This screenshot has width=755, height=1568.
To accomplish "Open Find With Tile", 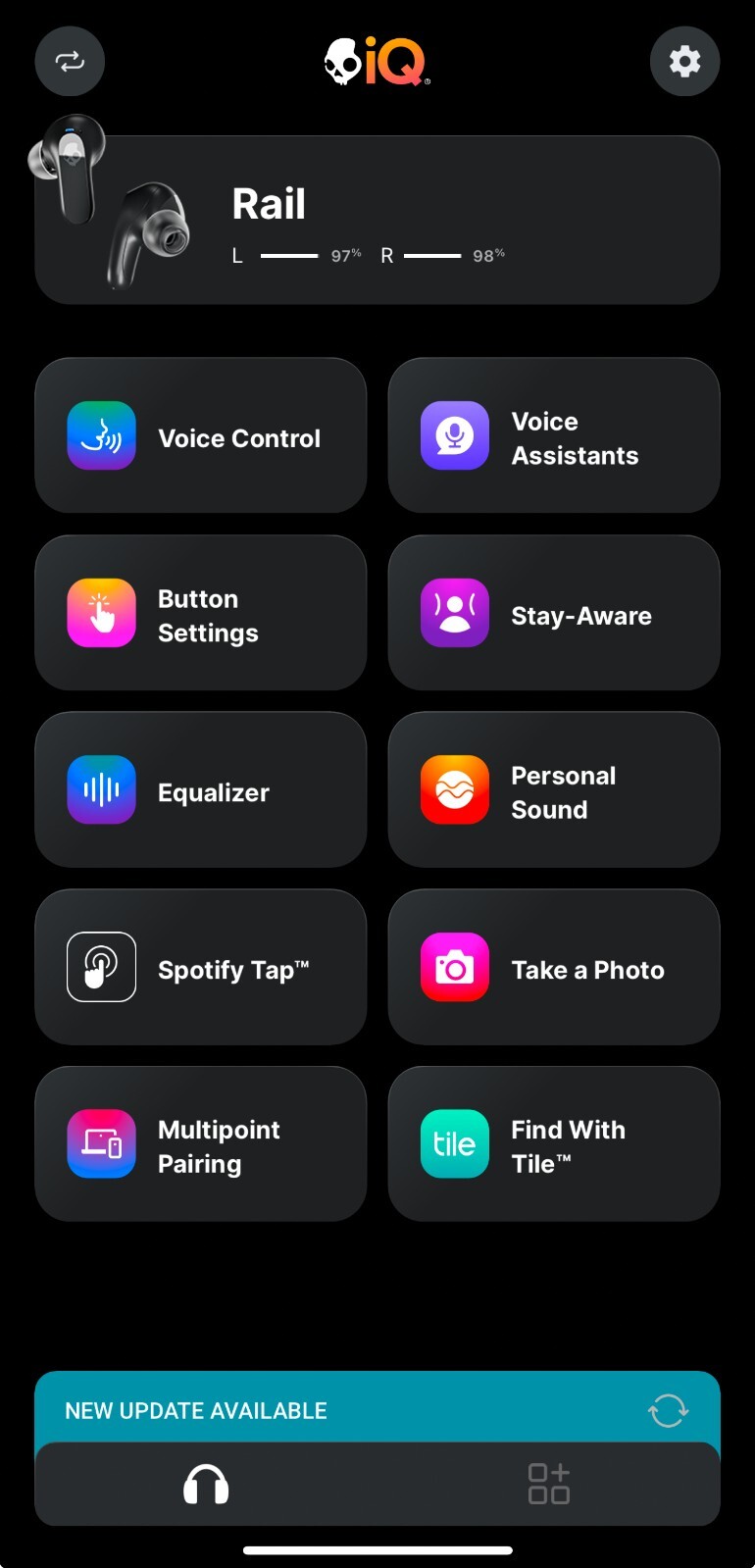I will coord(554,1143).
